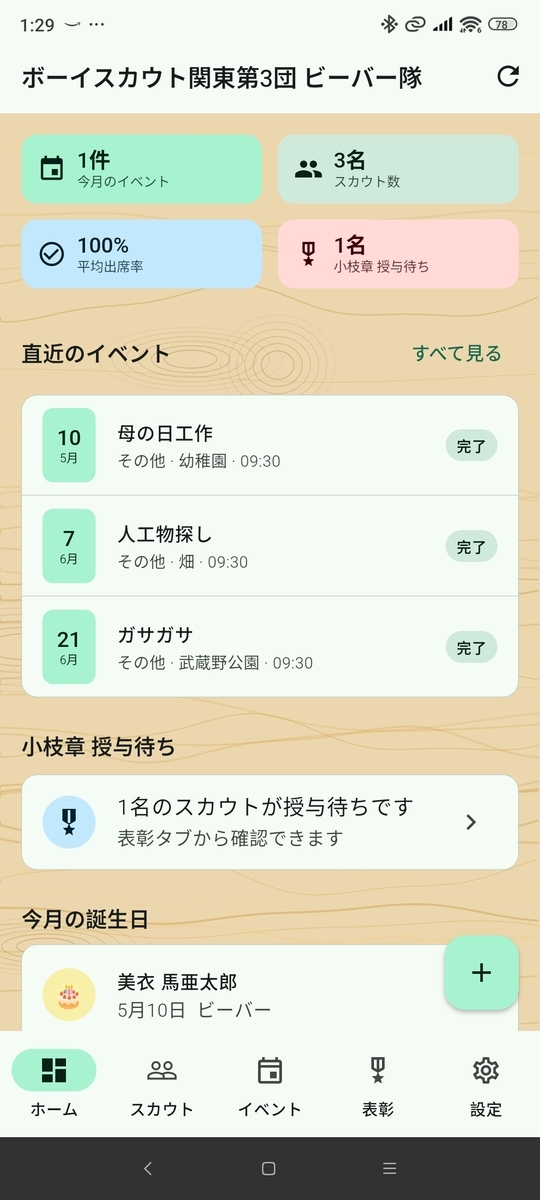Open the 人工物探し event
This screenshot has height=1200, width=540.
(270, 546)
